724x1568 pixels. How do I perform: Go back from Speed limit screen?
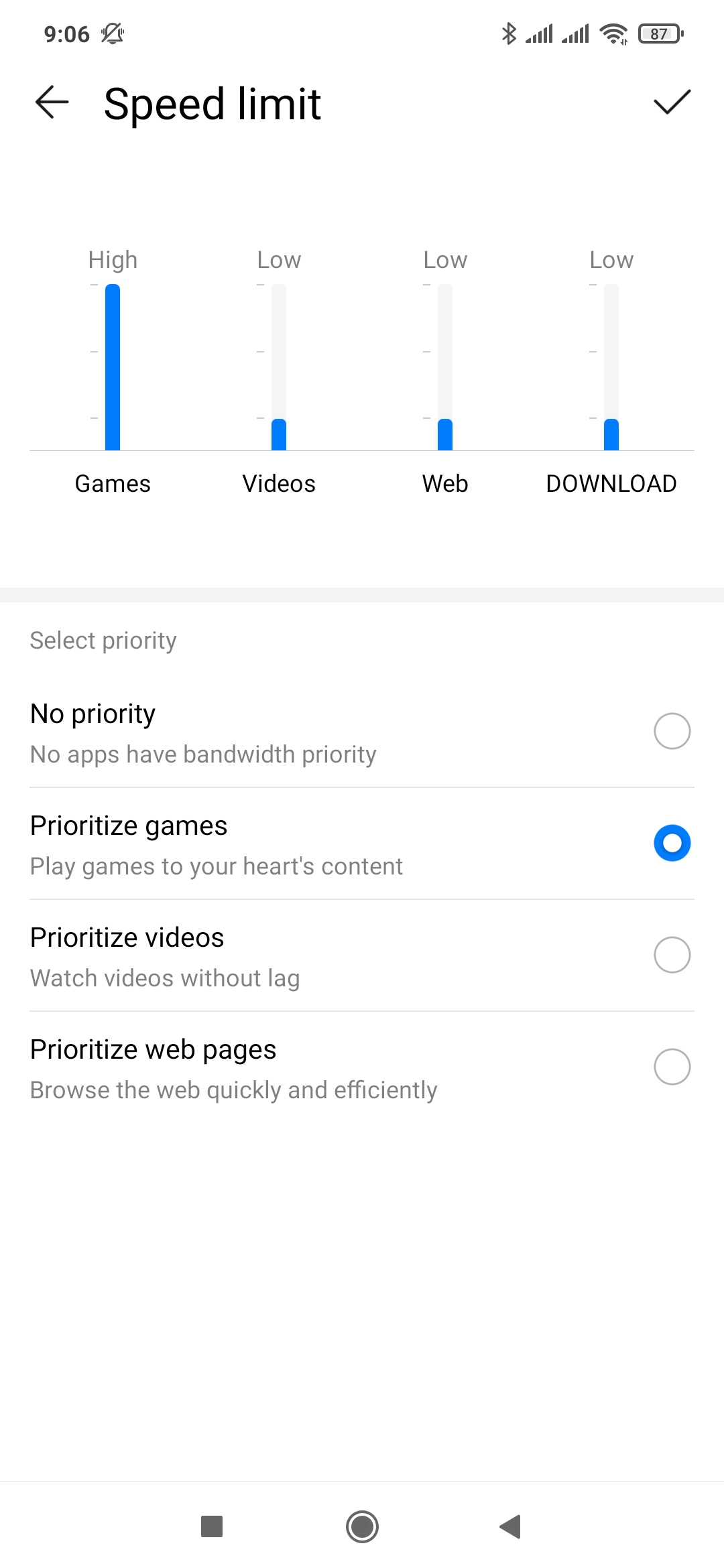coord(52,103)
